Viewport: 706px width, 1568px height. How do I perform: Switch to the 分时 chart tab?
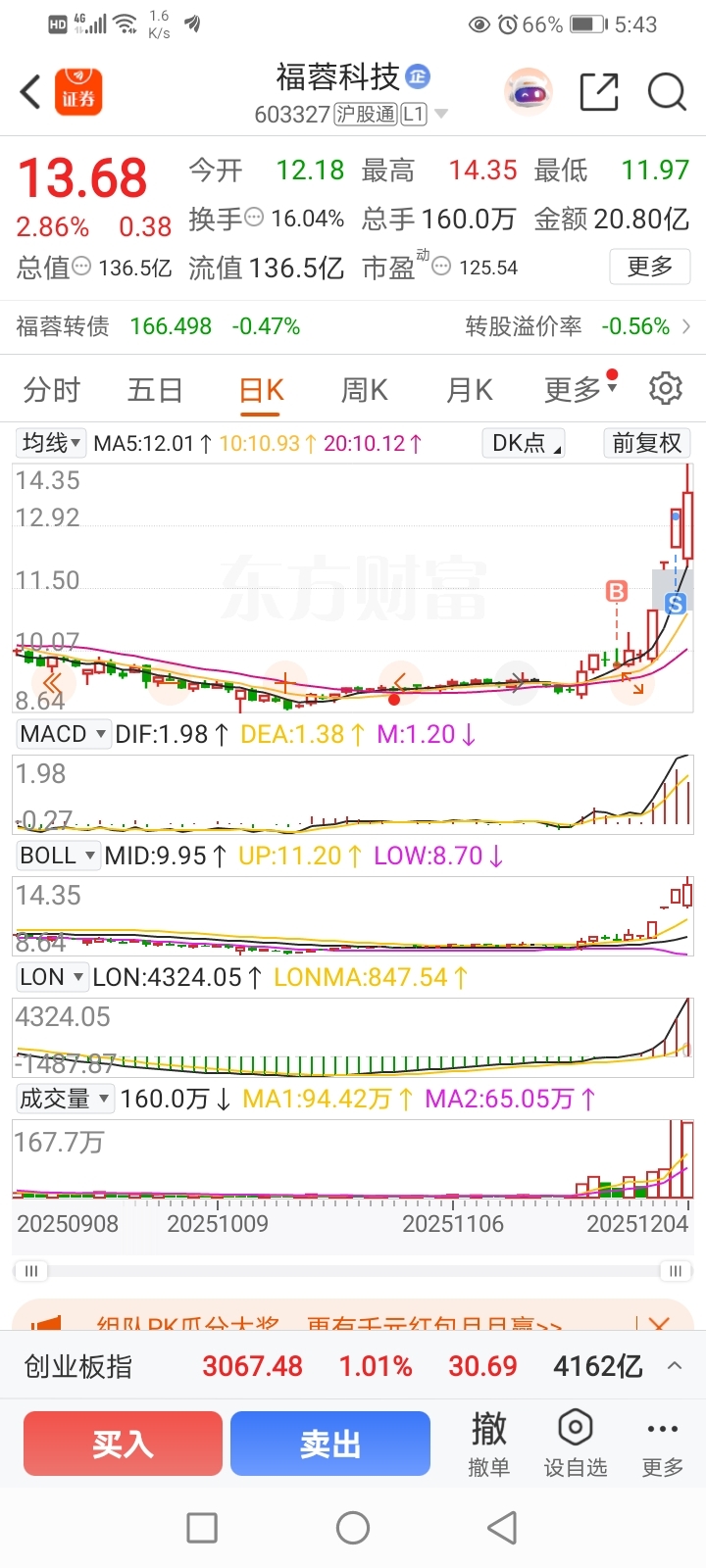tap(52, 390)
